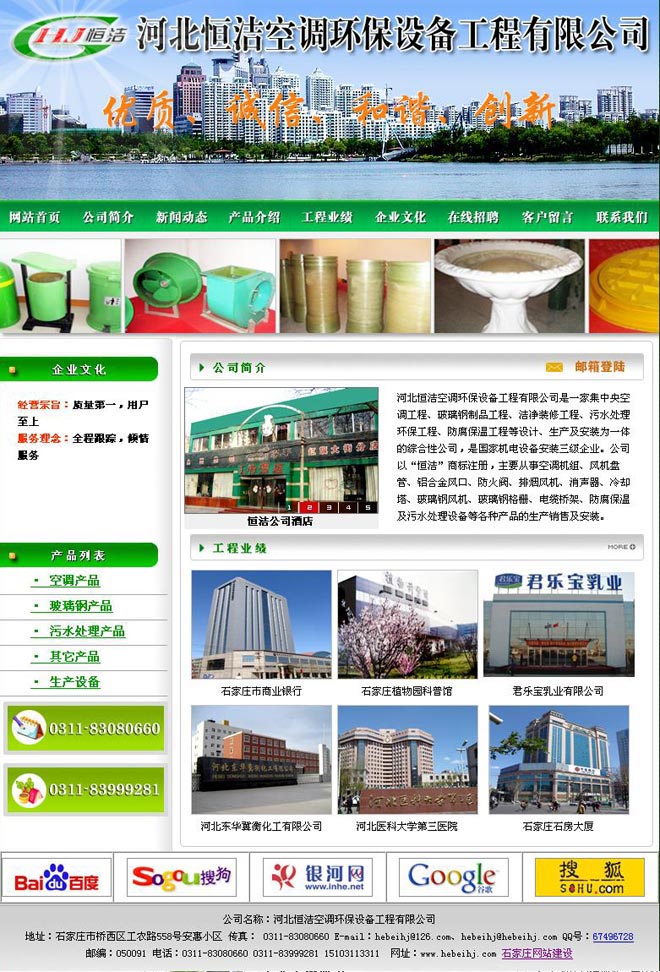
Task: Open the 君乐宝乳业有限公司 project photo
Action: click(558, 624)
